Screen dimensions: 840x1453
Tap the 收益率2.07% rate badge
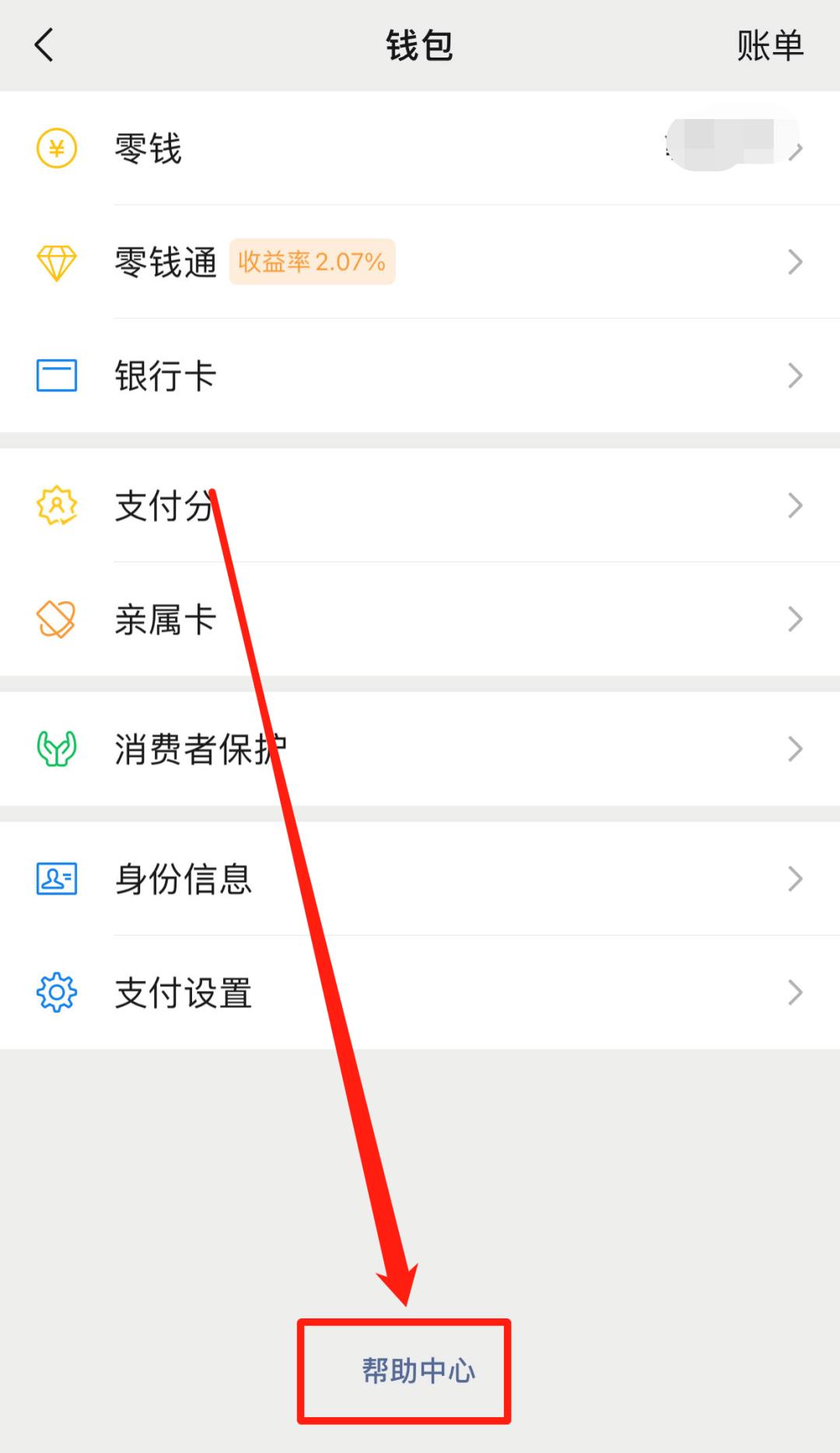click(x=311, y=263)
